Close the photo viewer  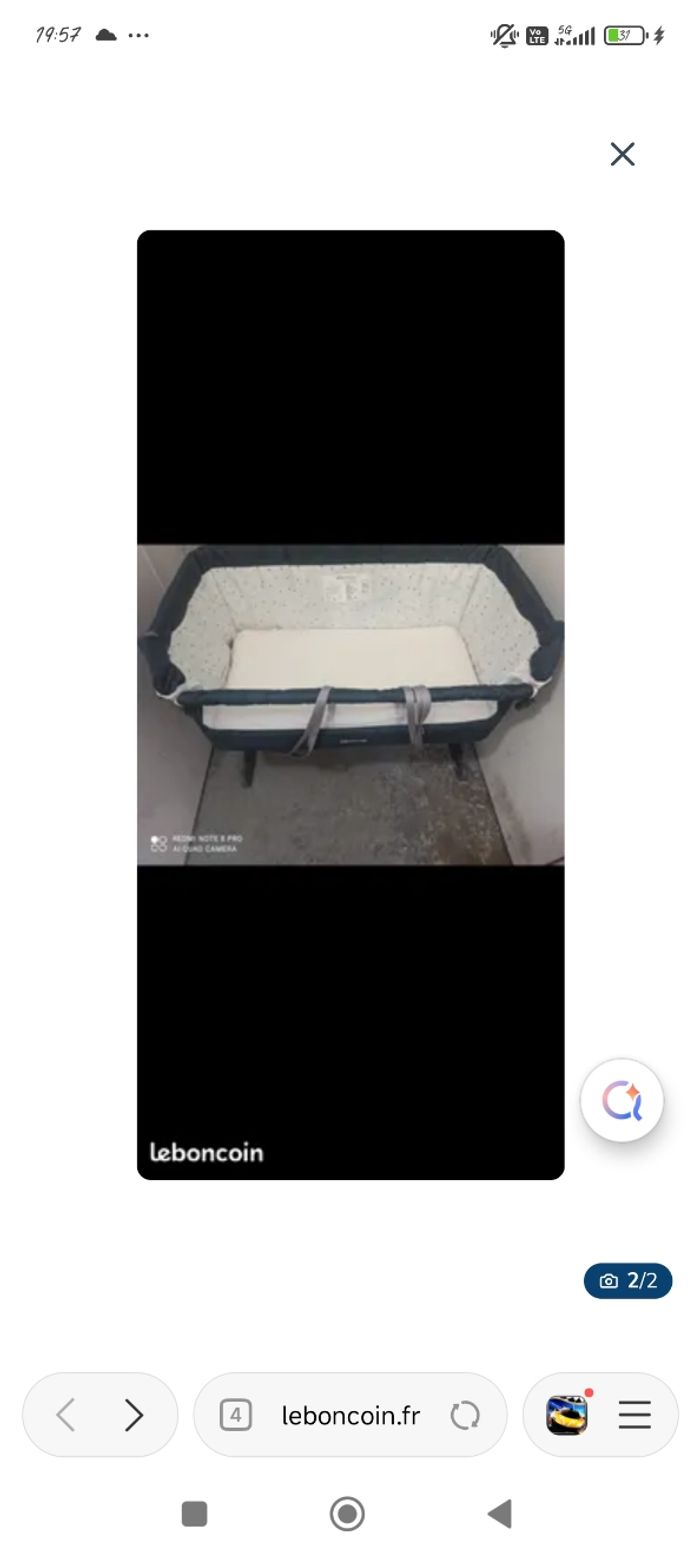[622, 154]
